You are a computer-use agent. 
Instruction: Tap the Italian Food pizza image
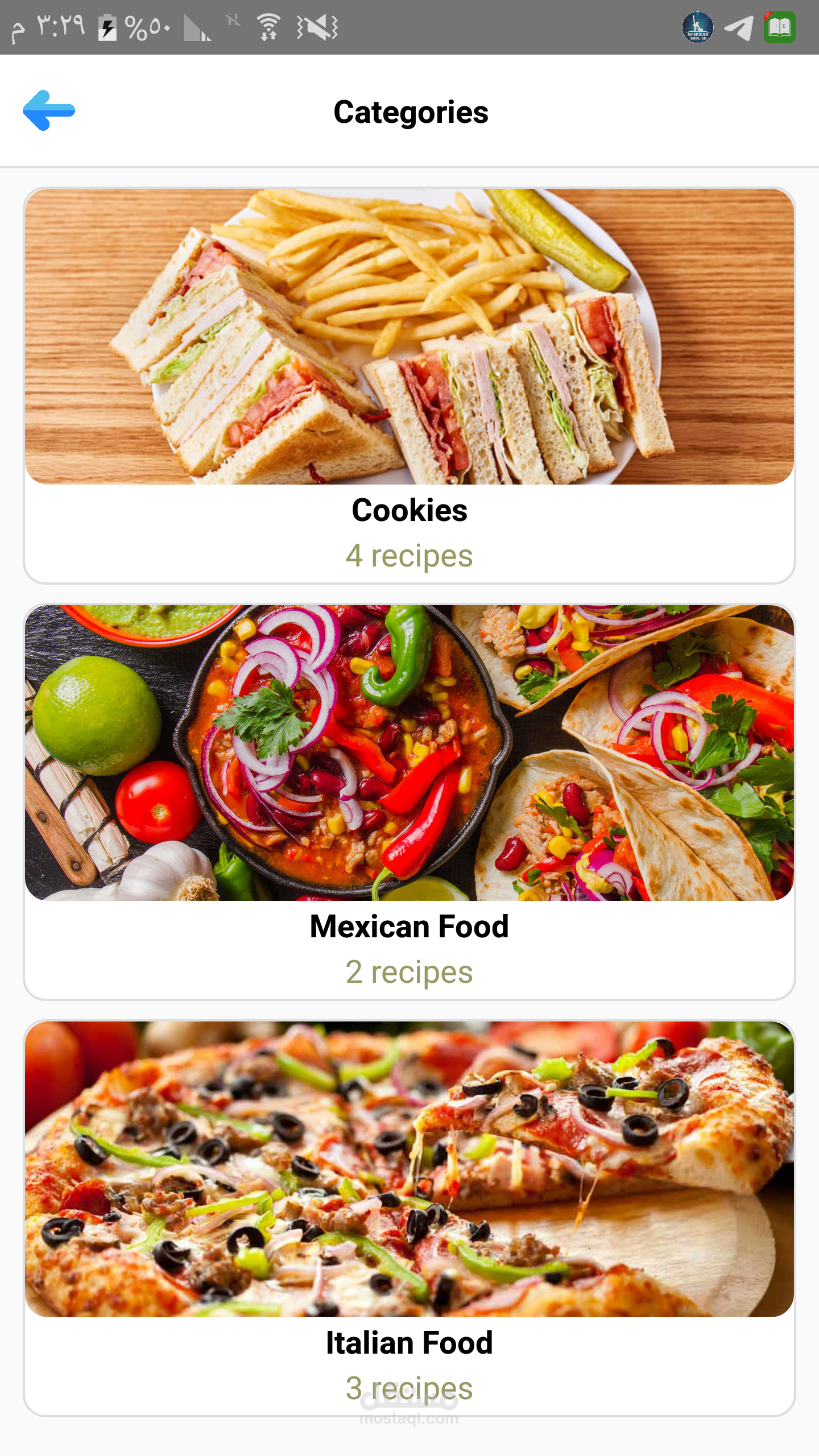pyautogui.click(x=409, y=1166)
